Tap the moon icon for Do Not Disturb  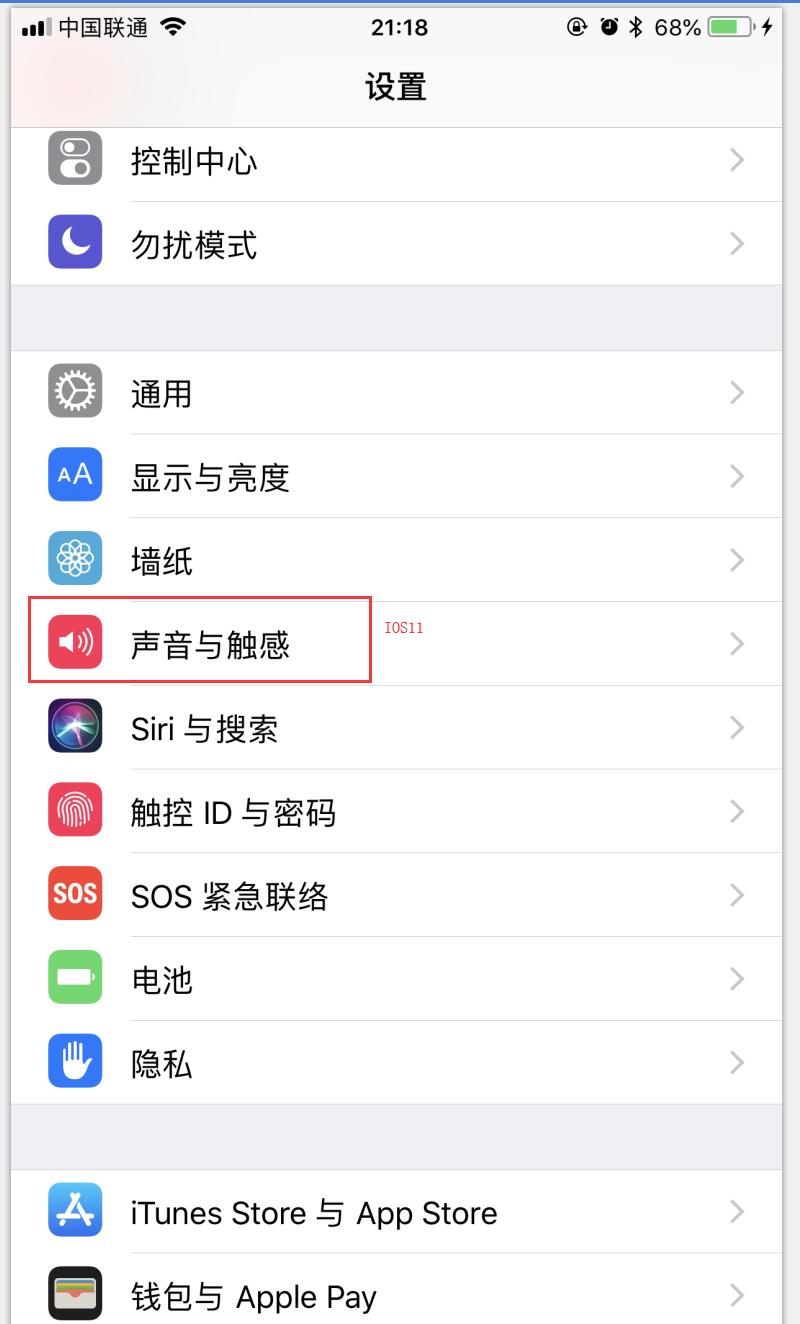point(74,243)
